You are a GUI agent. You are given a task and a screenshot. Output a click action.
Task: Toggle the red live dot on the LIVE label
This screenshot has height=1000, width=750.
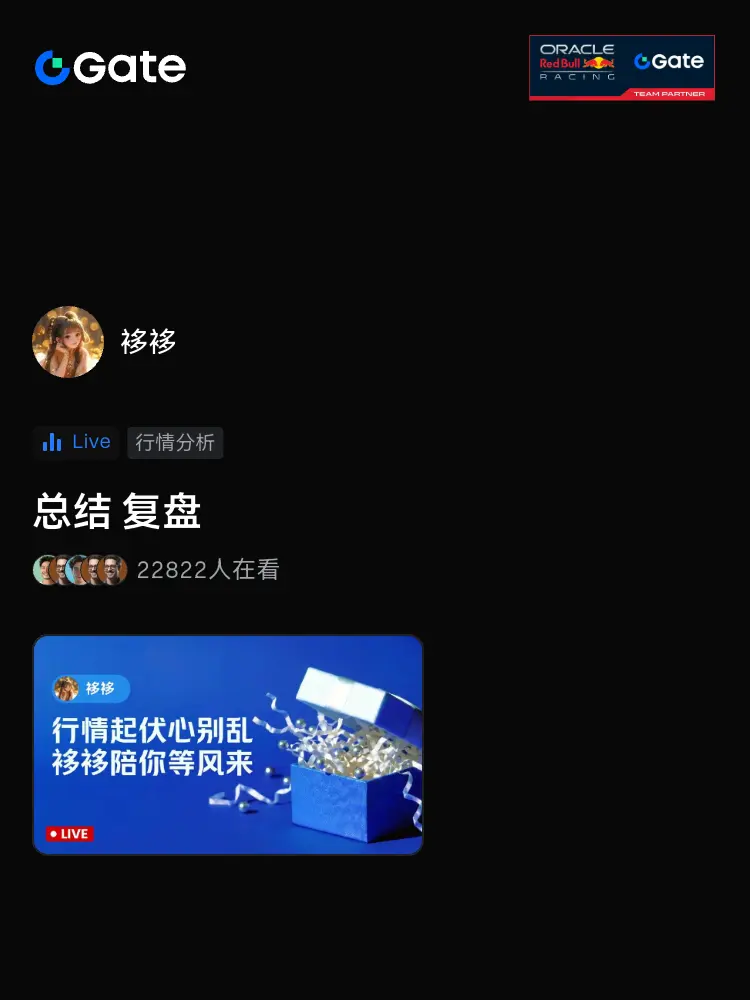coord(53,833)
